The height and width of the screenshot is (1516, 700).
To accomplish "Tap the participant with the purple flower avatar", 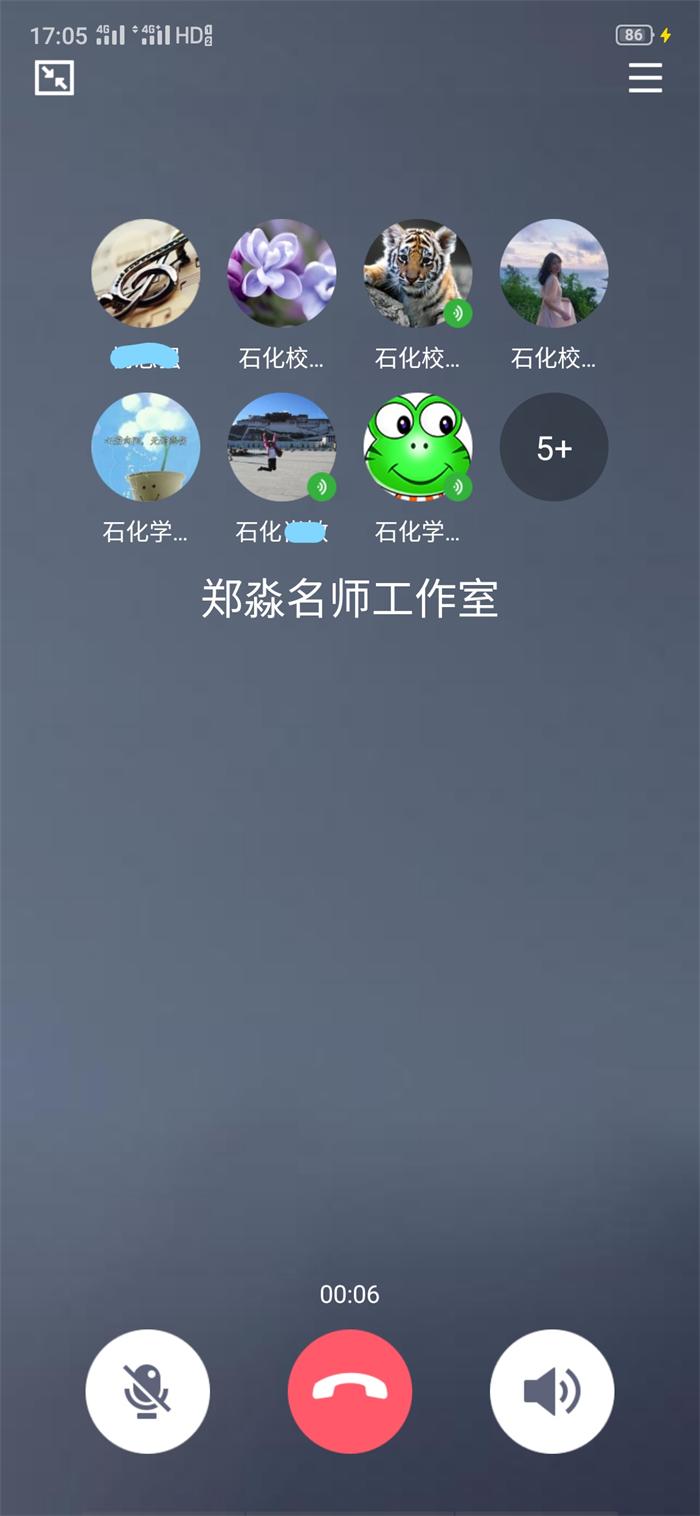I will pyautogui.click(x=282, y=273).
